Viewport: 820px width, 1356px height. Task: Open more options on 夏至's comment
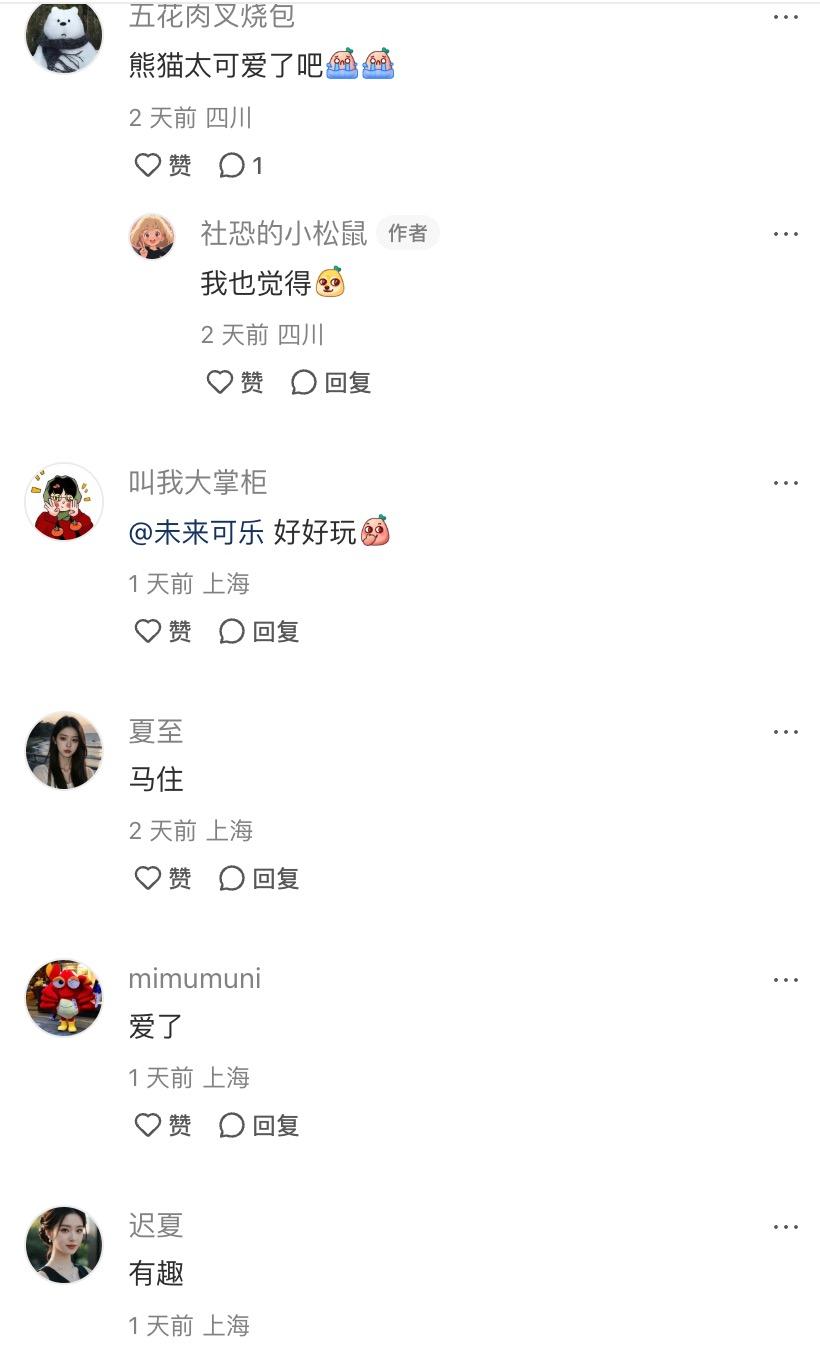(785, 732)
